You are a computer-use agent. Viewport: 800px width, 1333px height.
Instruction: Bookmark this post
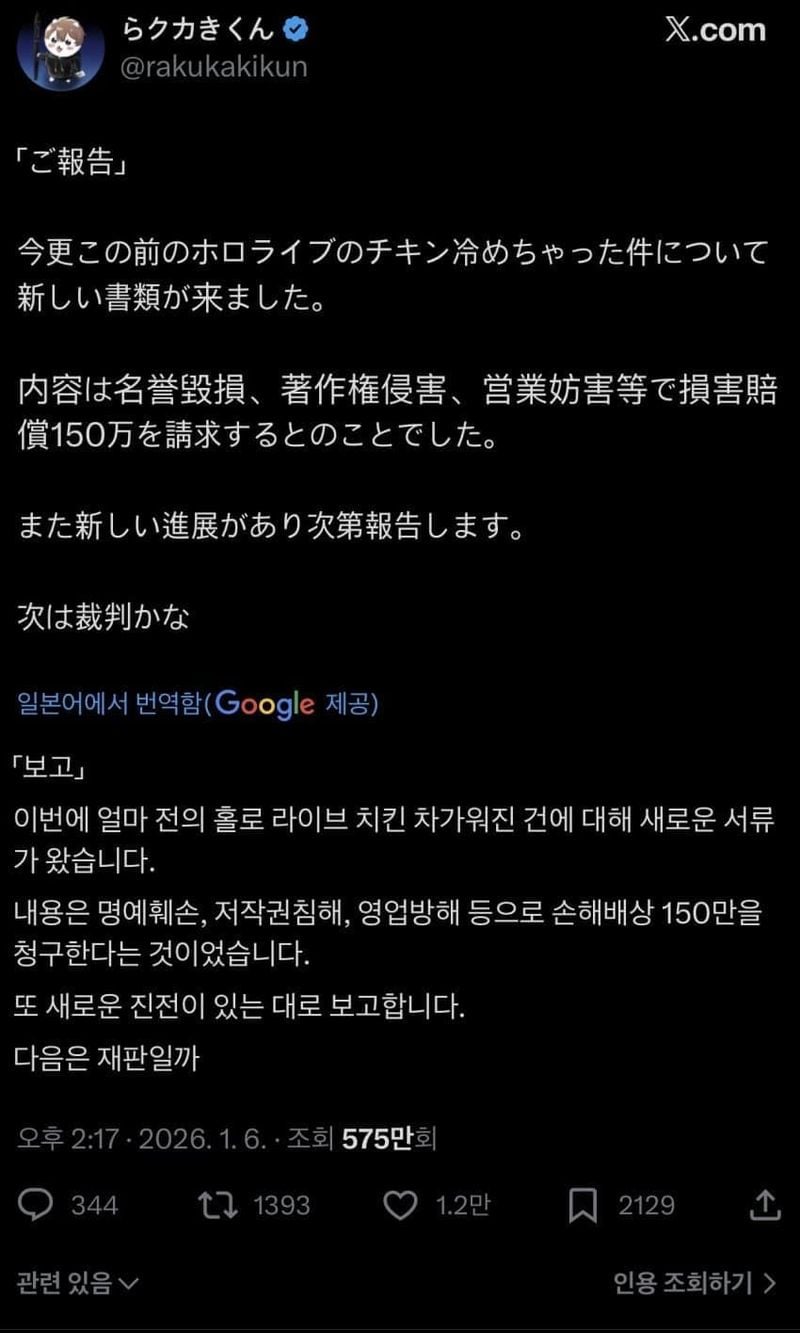(x=582, y=1205)
